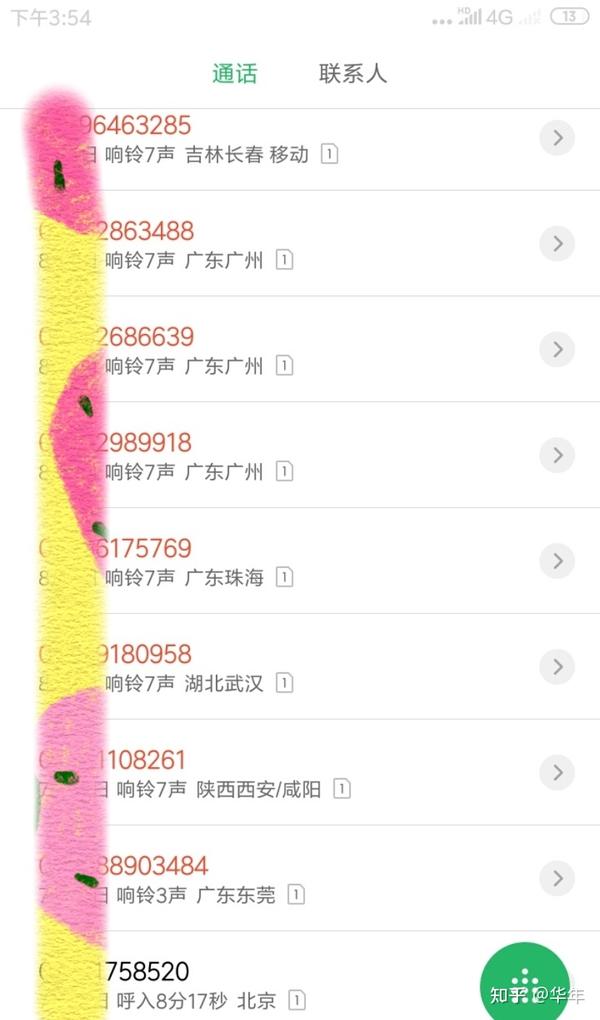
Task: Switch to the 联系人 tab
Action: [x=352, y=74]
